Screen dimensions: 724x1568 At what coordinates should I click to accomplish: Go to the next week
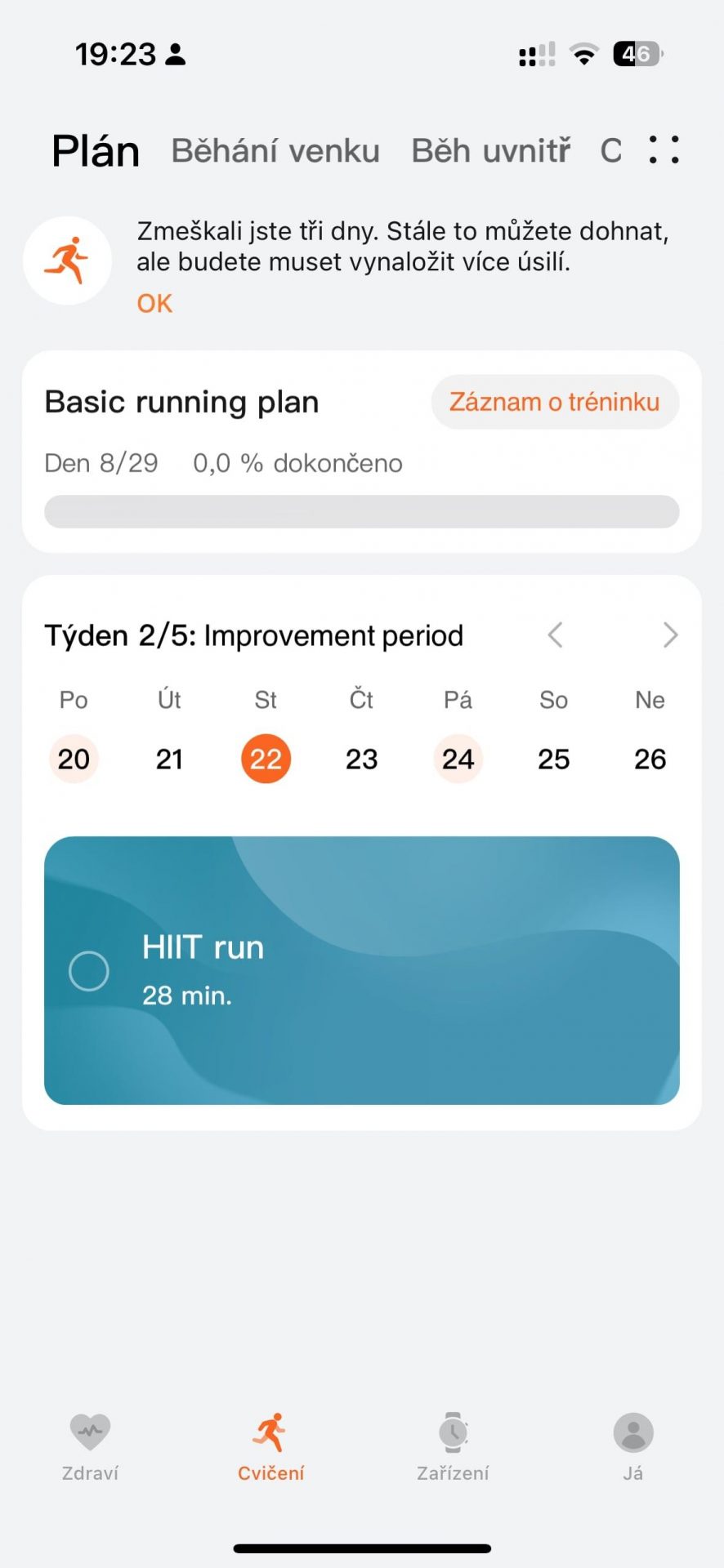pos(670,635)
